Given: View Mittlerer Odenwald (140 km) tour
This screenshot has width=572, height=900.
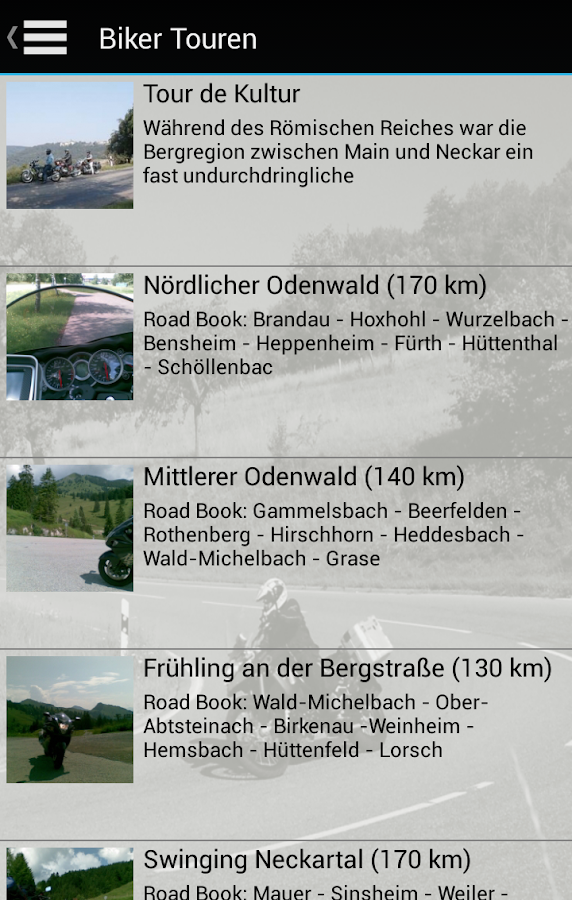Looking at the screenshot, I should pyautogui.click(x=286, y=553).
